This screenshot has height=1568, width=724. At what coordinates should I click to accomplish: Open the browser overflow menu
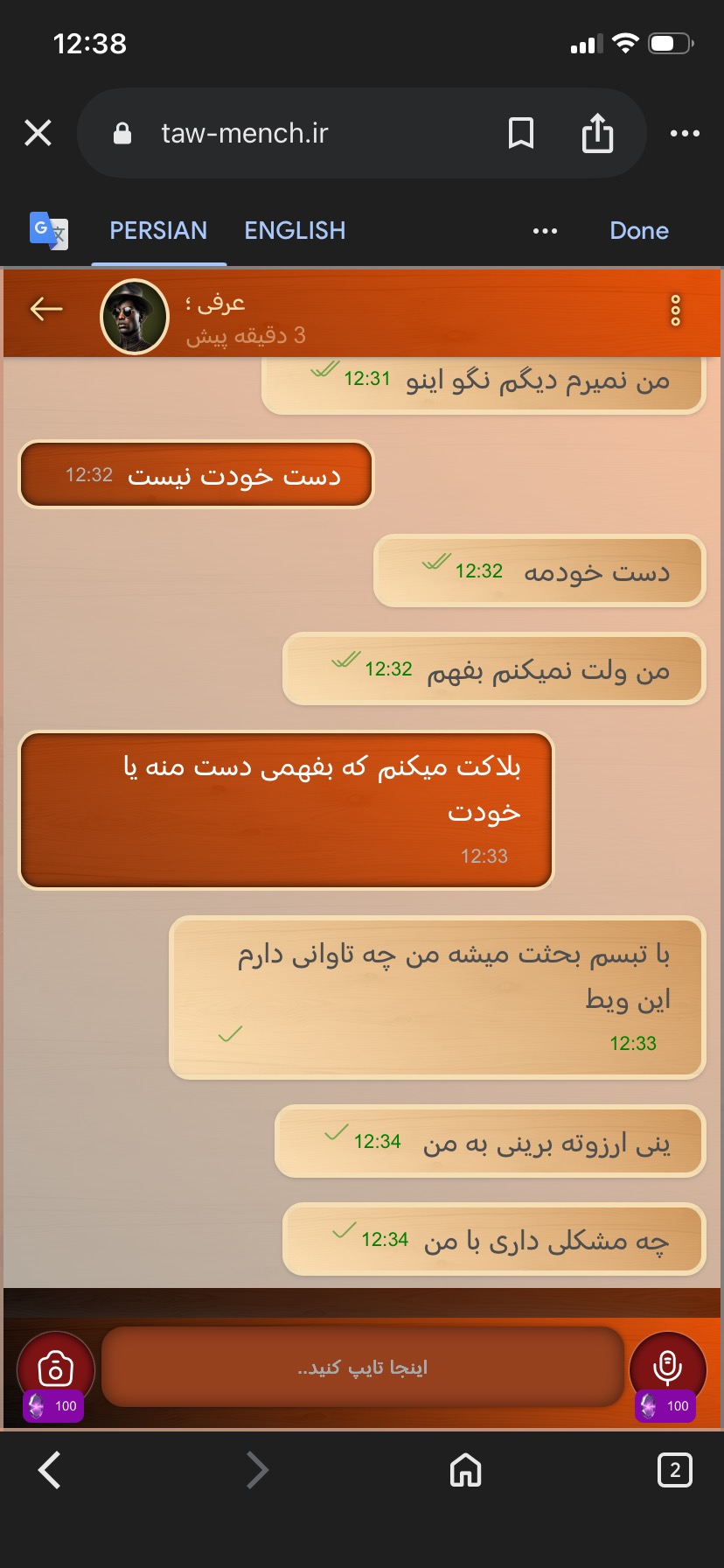click(685, 133)
